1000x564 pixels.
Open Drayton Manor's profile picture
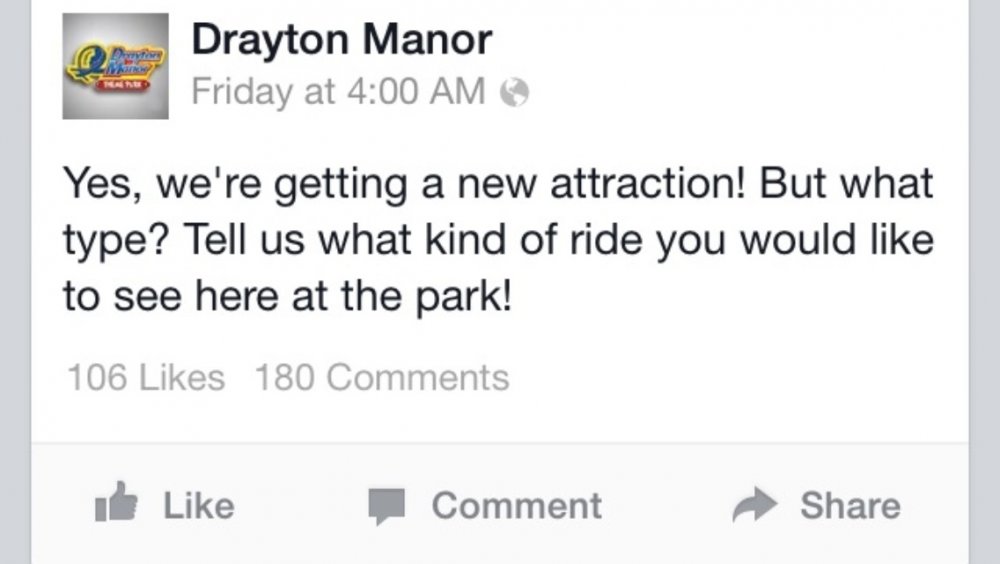click(x=115, y=67)
